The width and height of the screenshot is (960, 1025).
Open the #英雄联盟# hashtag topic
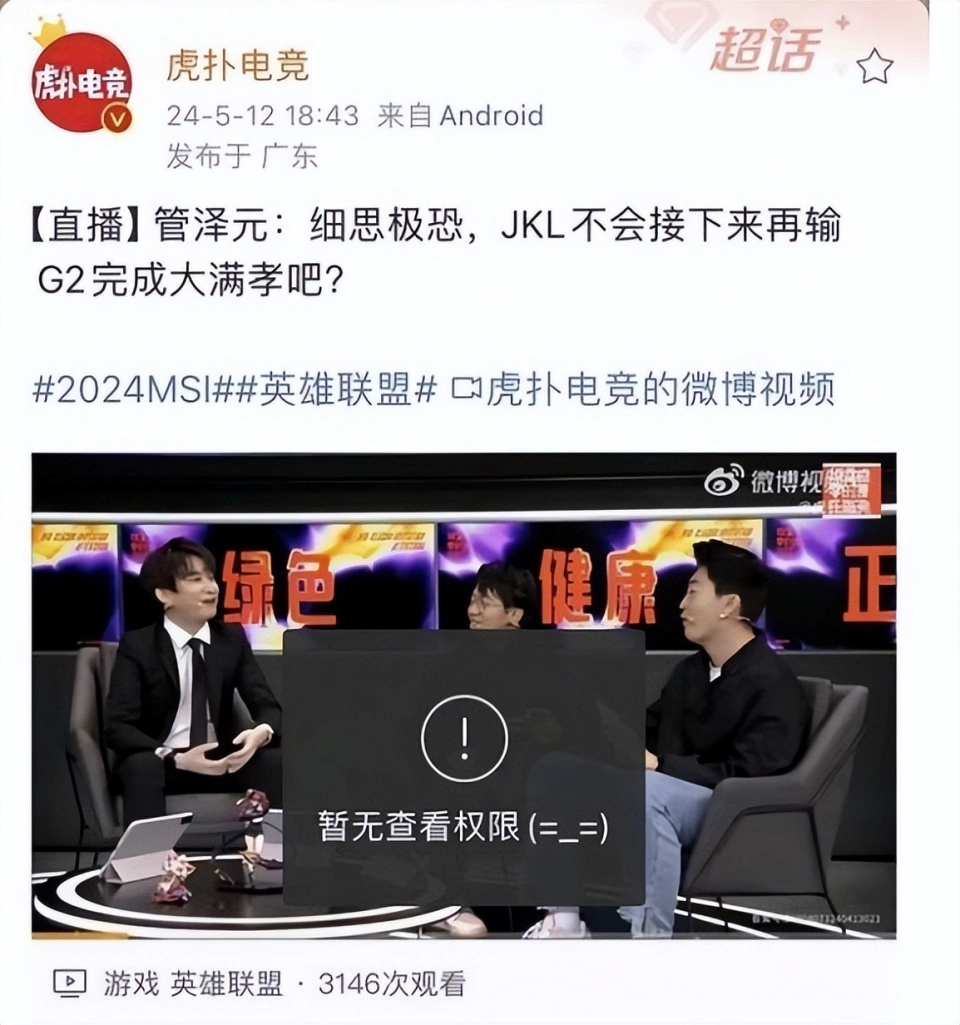(341, 390)
